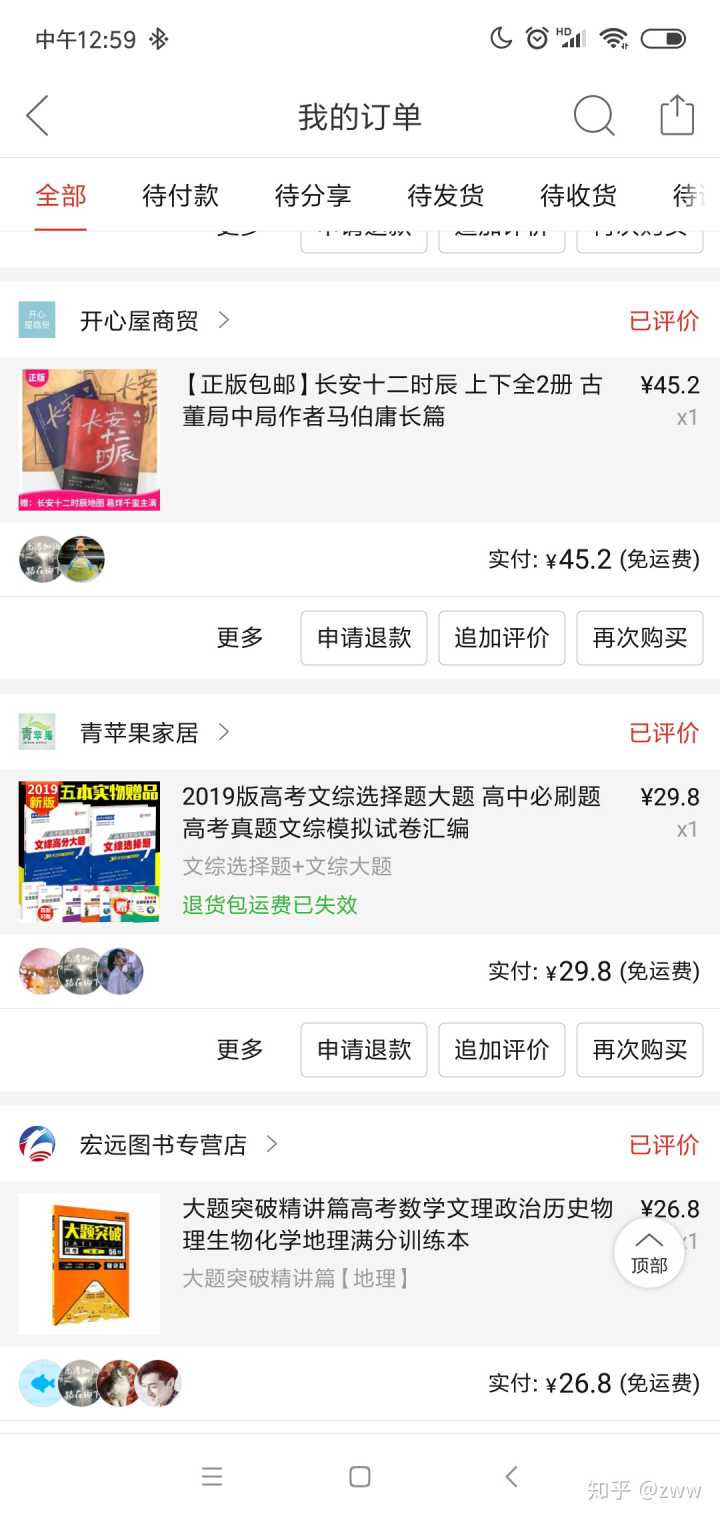
Task: Switch to 待付款 tab
Action: (x=180, y=196)
